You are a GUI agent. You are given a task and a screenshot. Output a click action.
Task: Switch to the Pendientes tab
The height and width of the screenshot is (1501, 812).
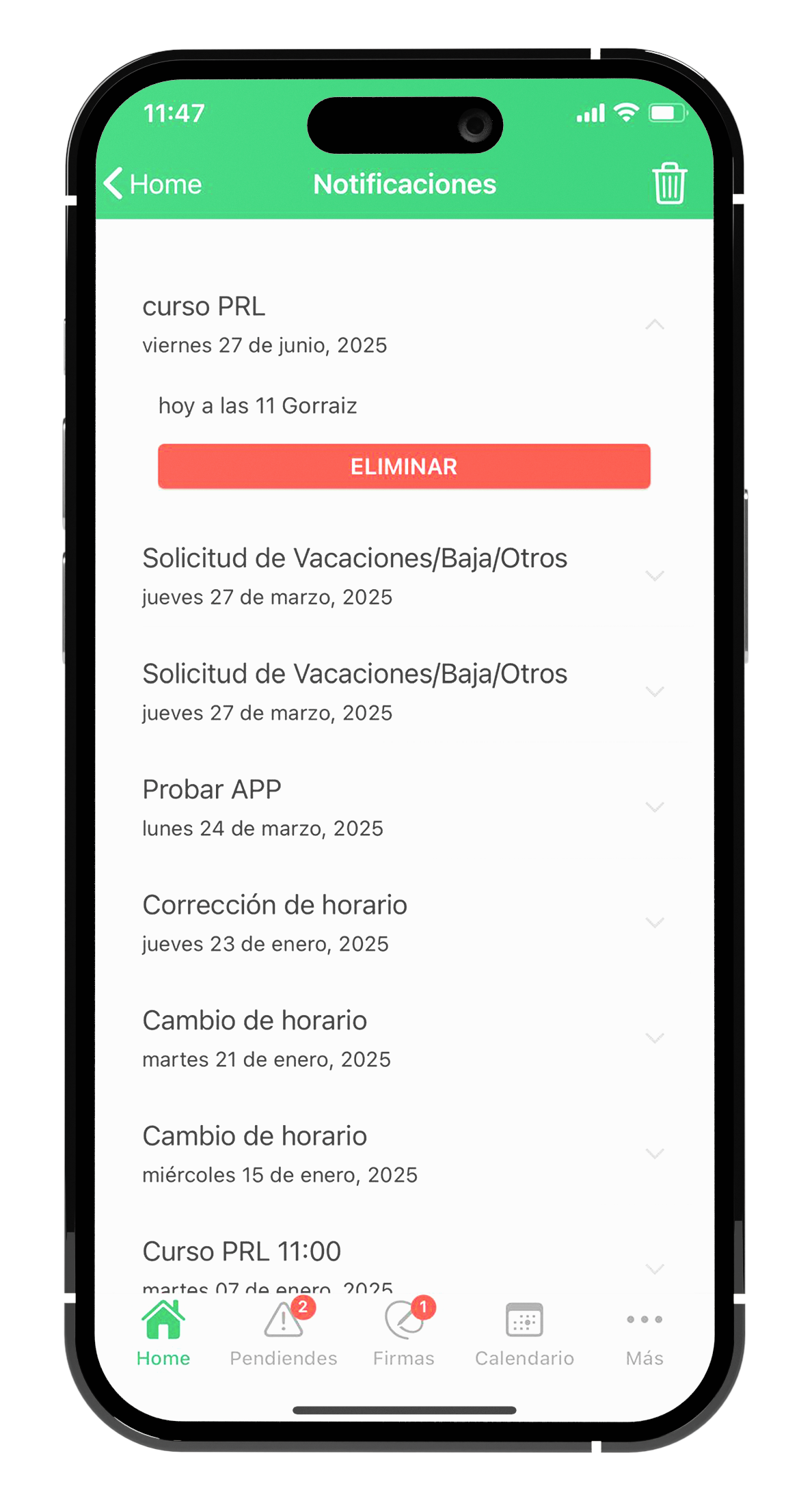[284, 1333]
